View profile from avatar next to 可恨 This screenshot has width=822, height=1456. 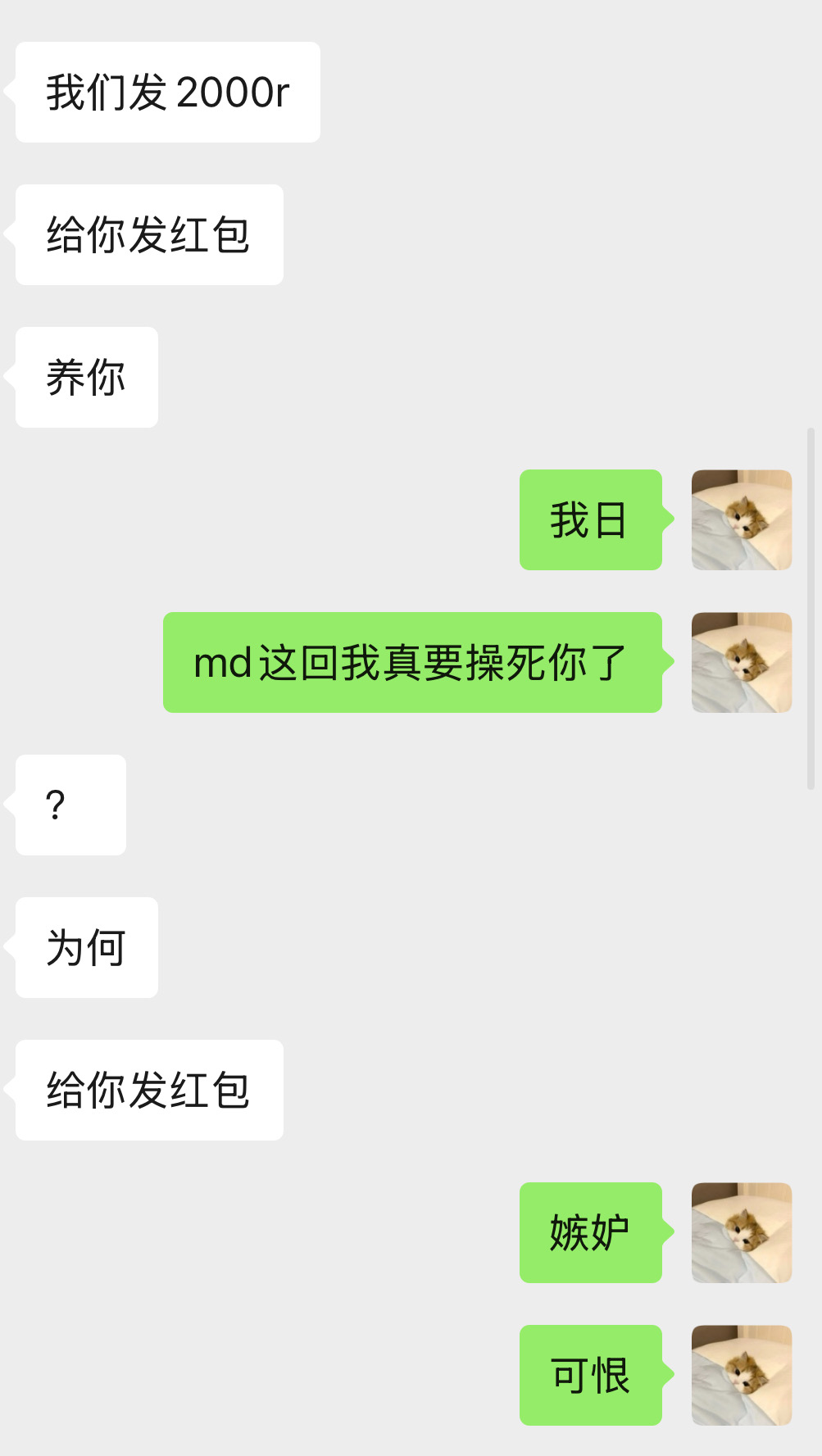742,1375
